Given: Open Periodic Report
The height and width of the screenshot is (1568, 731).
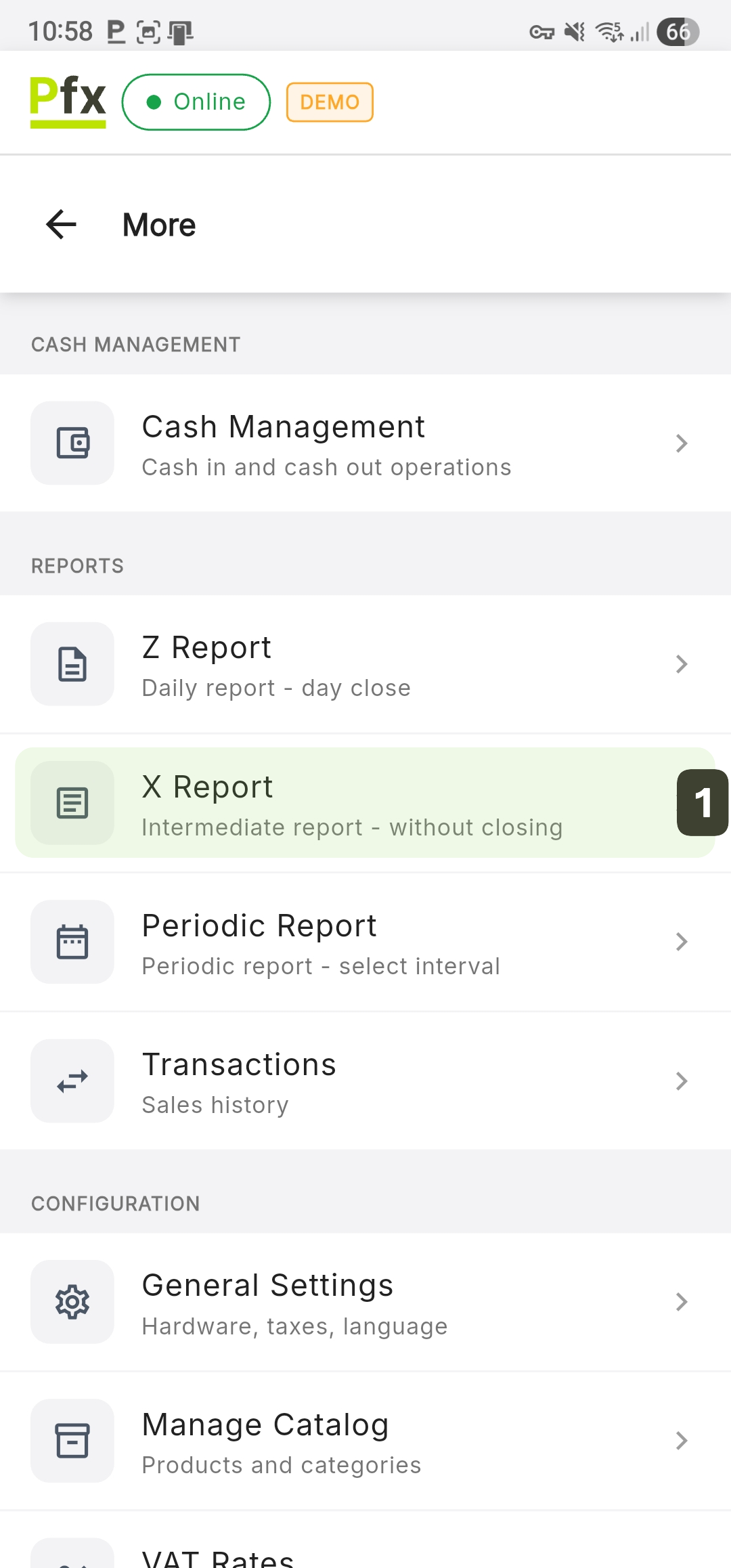Looking at the screenshot, I should 365,942.
